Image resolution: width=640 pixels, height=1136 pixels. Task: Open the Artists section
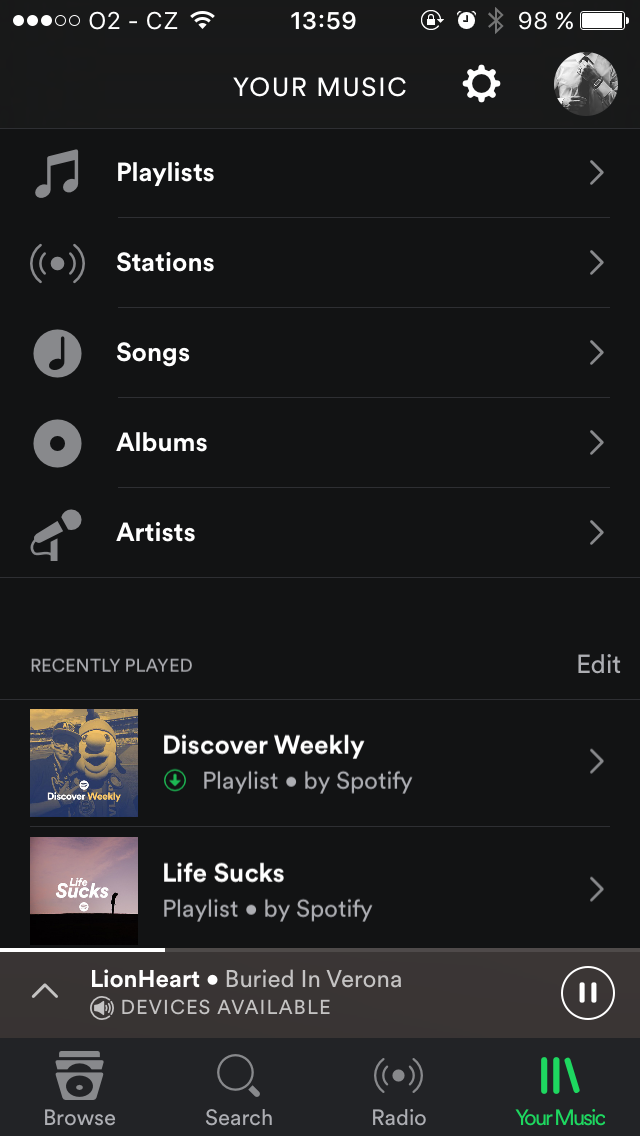(320, 533)
